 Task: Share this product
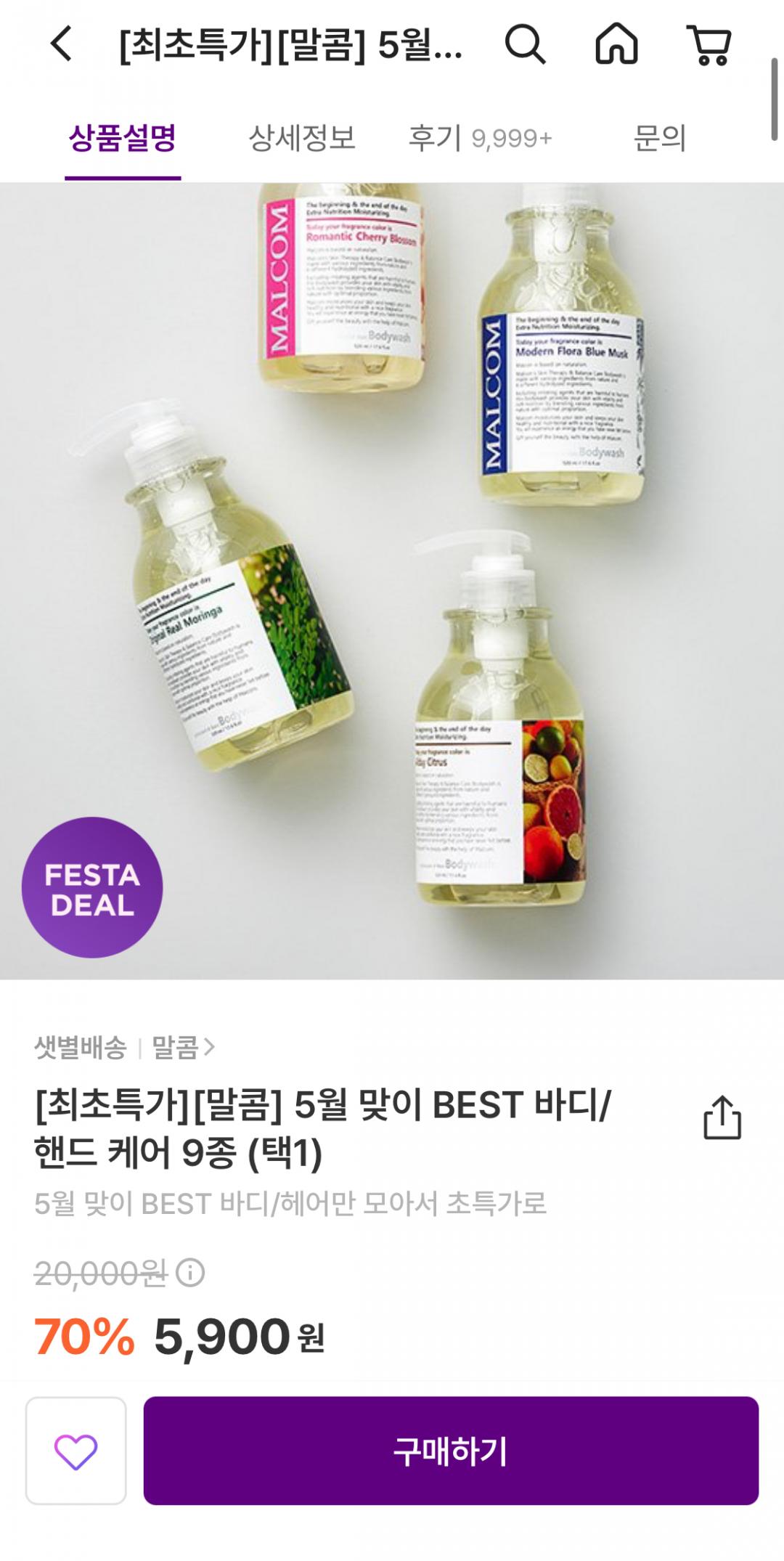coord(722,1117)
